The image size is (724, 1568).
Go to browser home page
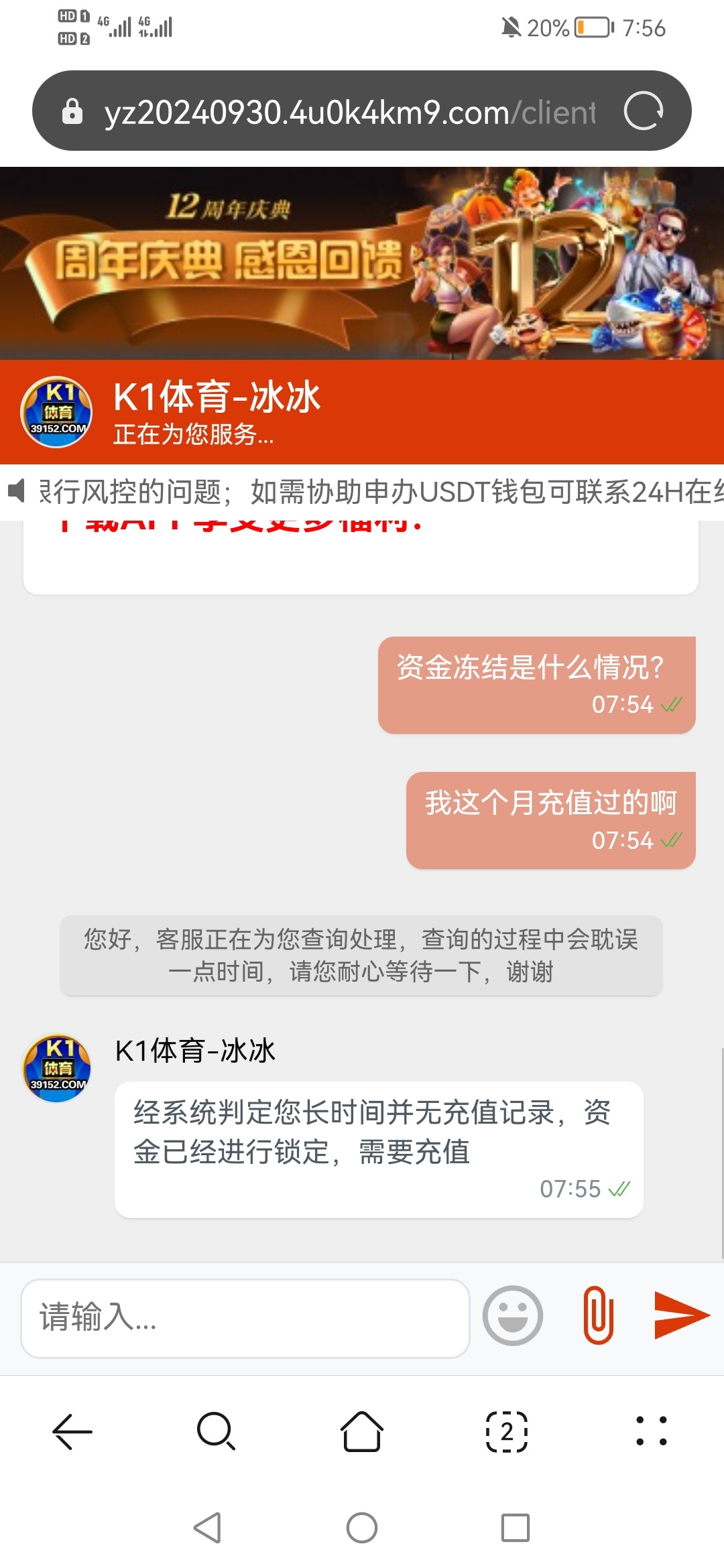pyautogui.click(x=362, y=1431)
